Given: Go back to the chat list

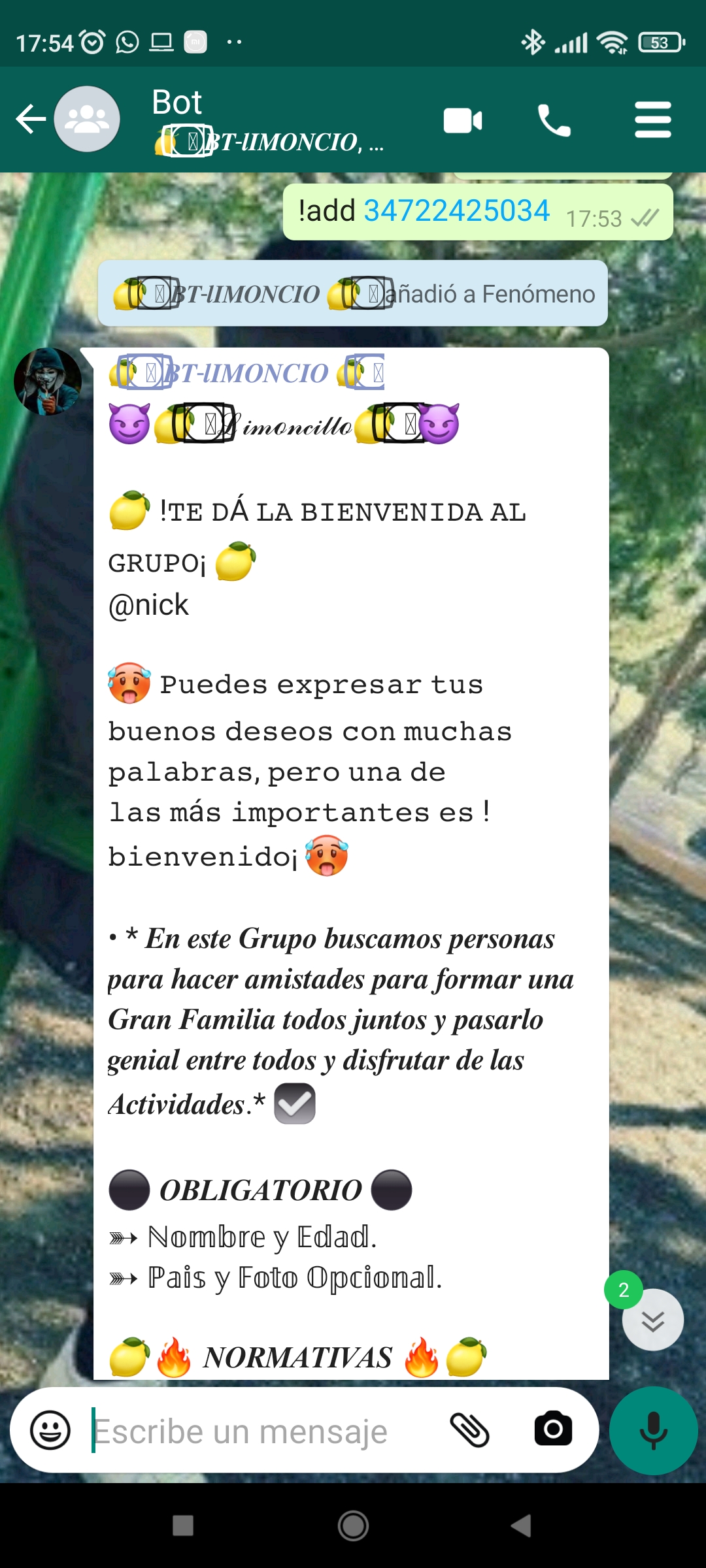Looking at the screenshot, I should click(31, 120).
